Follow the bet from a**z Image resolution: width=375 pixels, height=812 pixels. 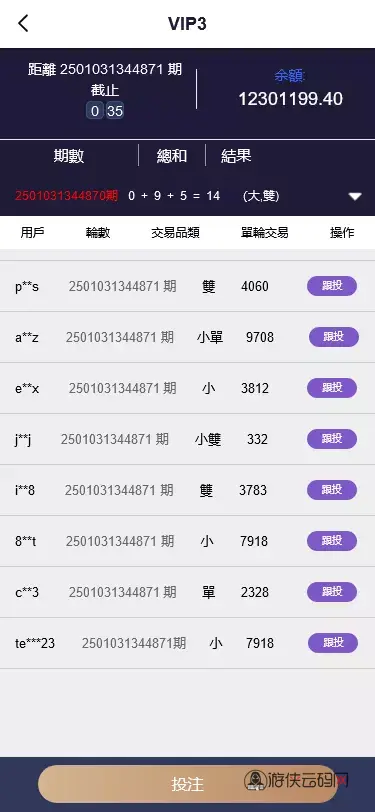334,337
